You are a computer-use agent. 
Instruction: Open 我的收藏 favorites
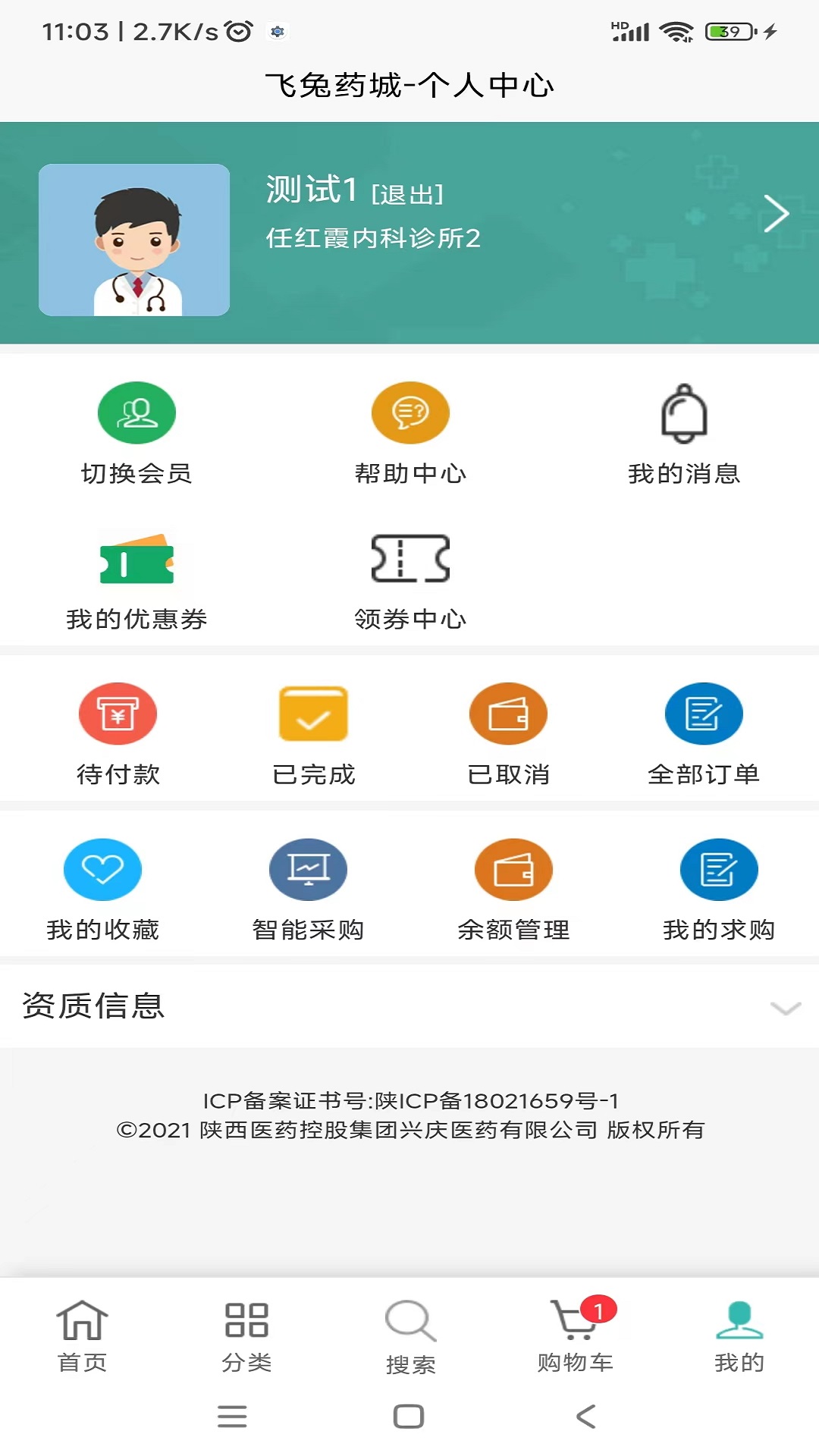click(x=102, y=889)
